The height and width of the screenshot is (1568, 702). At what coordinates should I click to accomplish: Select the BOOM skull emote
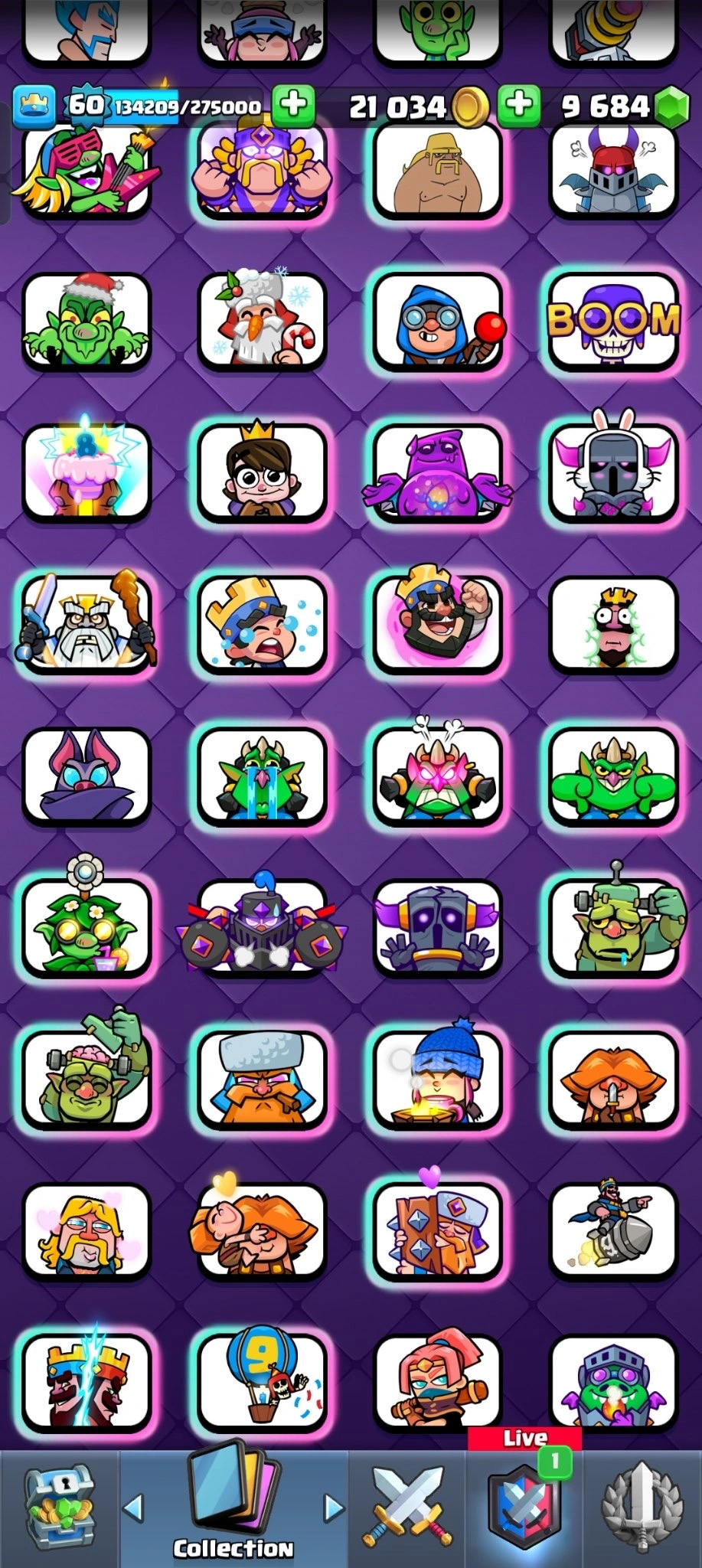coord(613,322)
